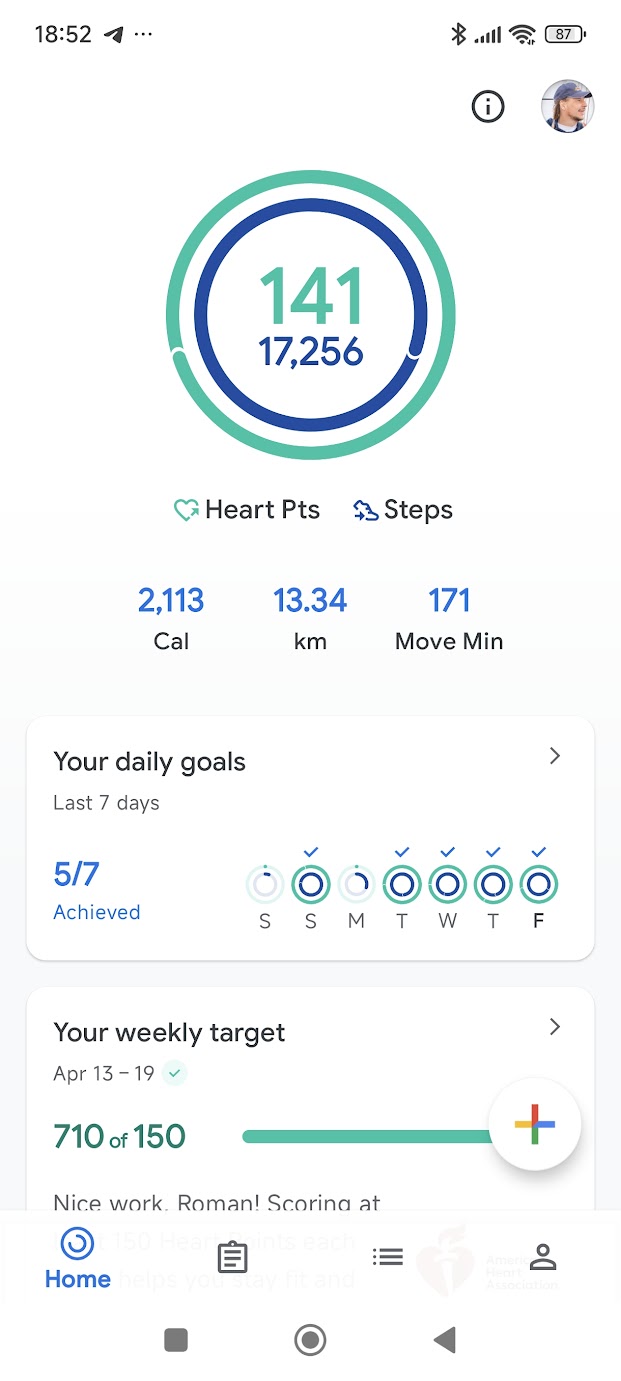The height and width of the screenshot is (1381, 621).
Task: Switch to the Profile person tab
Action: [542, 1257]
